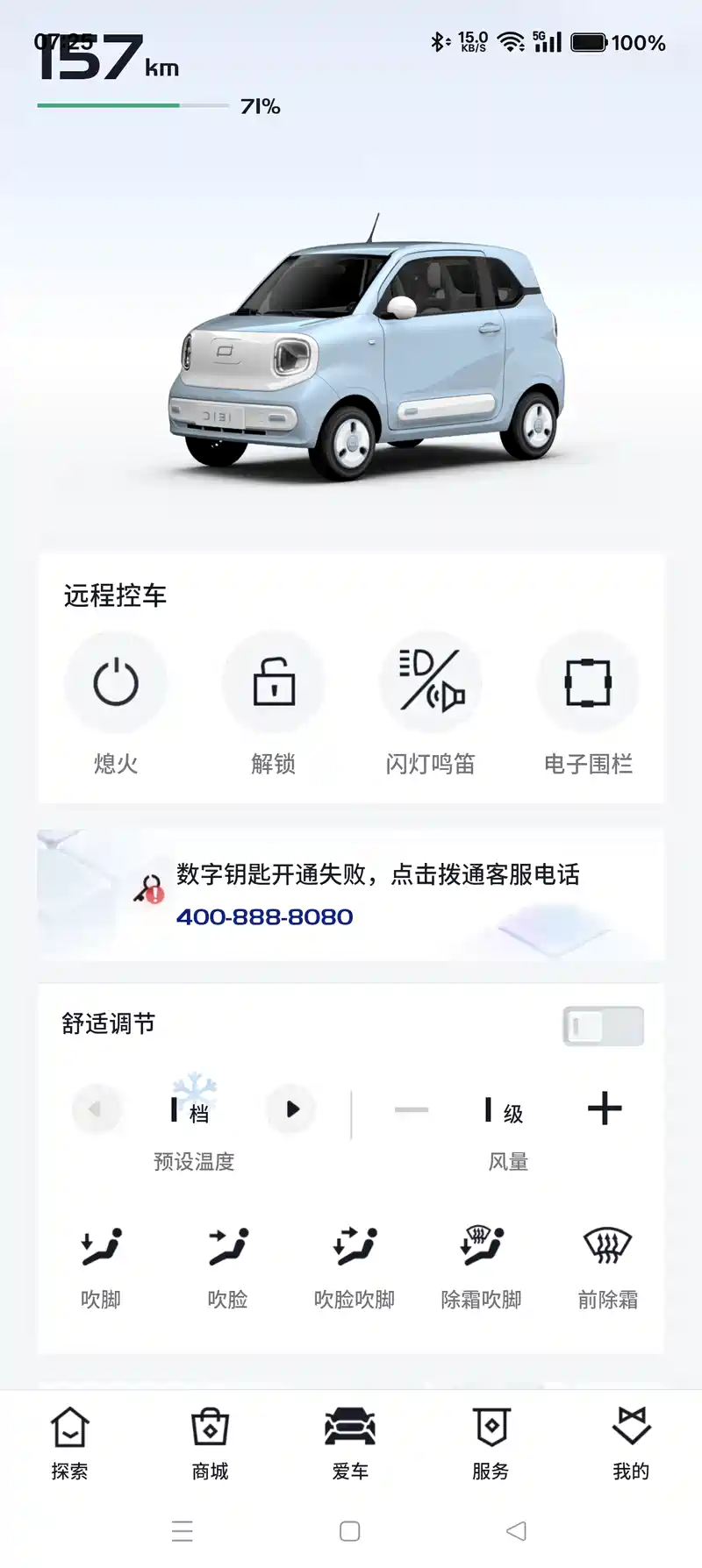Open the 商城 store tab
Viewport: 702px width, 1568px height.
[210, 1443]
